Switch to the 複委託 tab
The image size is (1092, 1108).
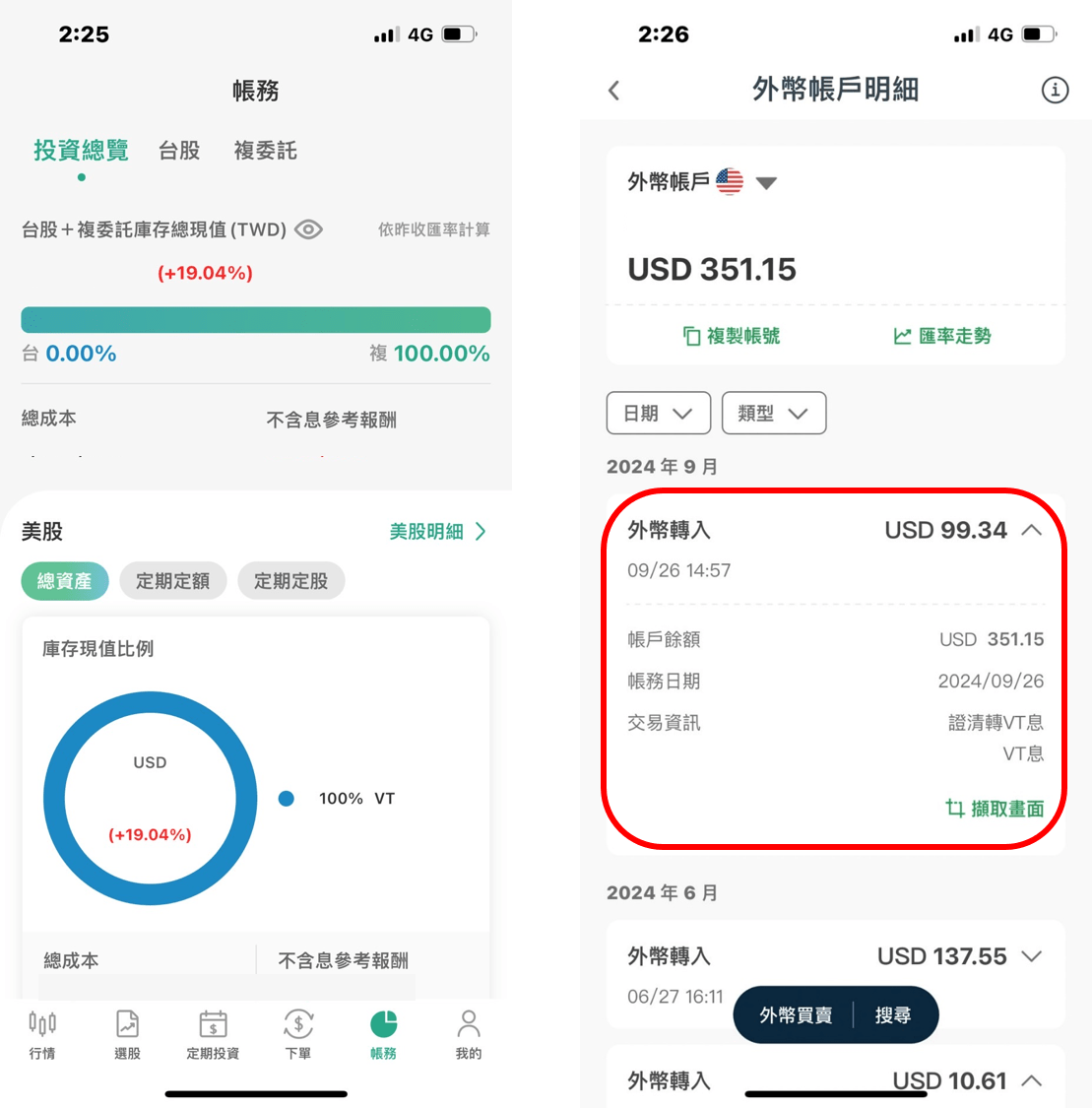point(265,151)
